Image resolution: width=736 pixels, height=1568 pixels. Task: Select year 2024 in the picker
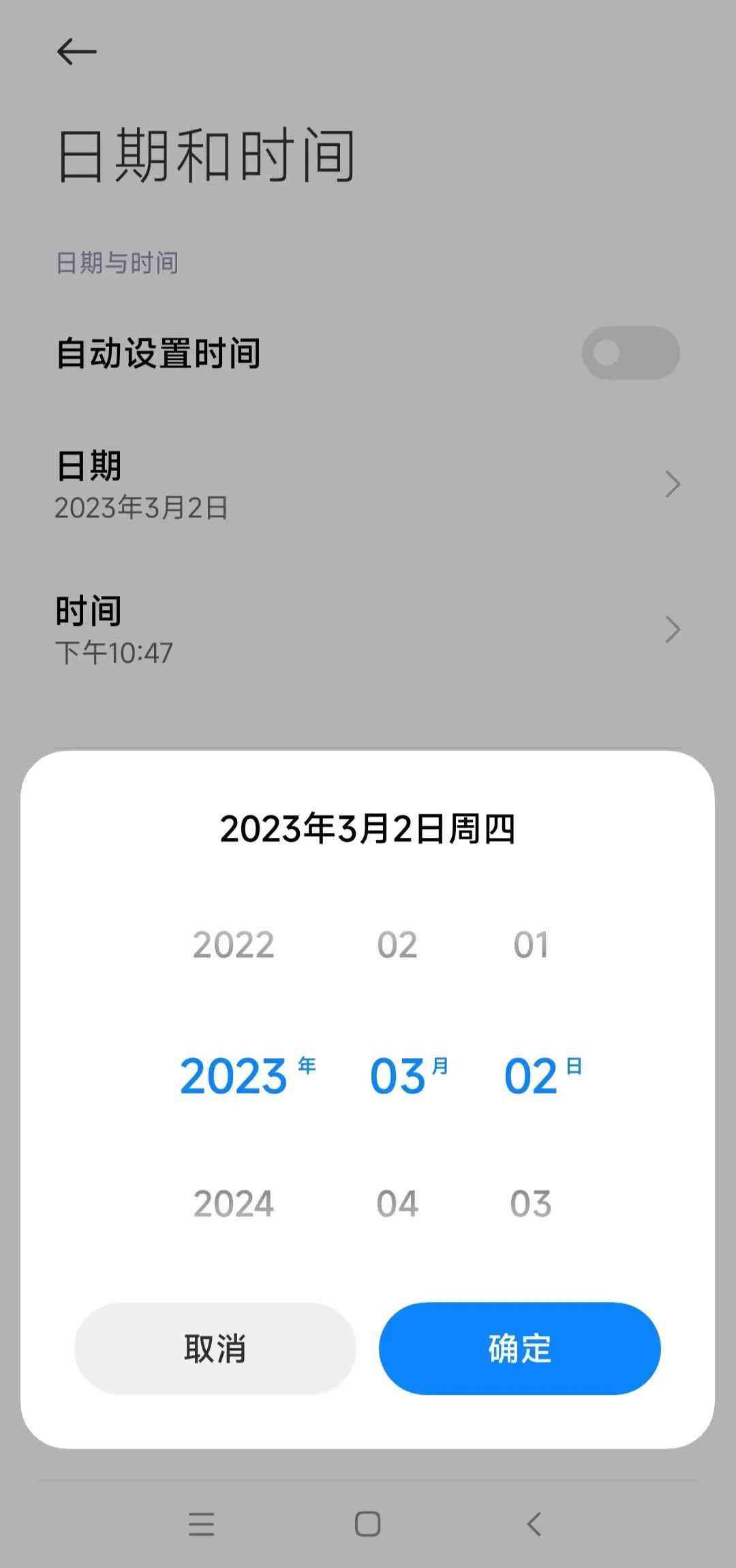click(x=233, y=1204)
